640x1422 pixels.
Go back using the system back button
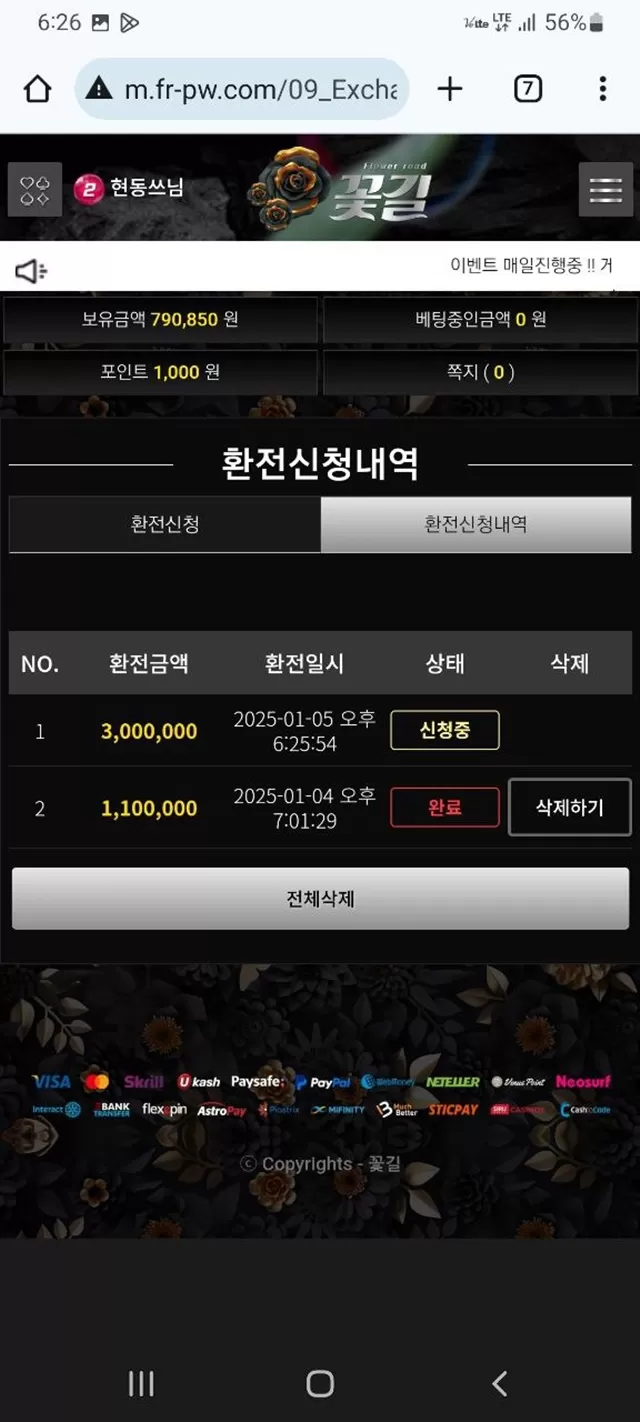[x=499, y=1383]
